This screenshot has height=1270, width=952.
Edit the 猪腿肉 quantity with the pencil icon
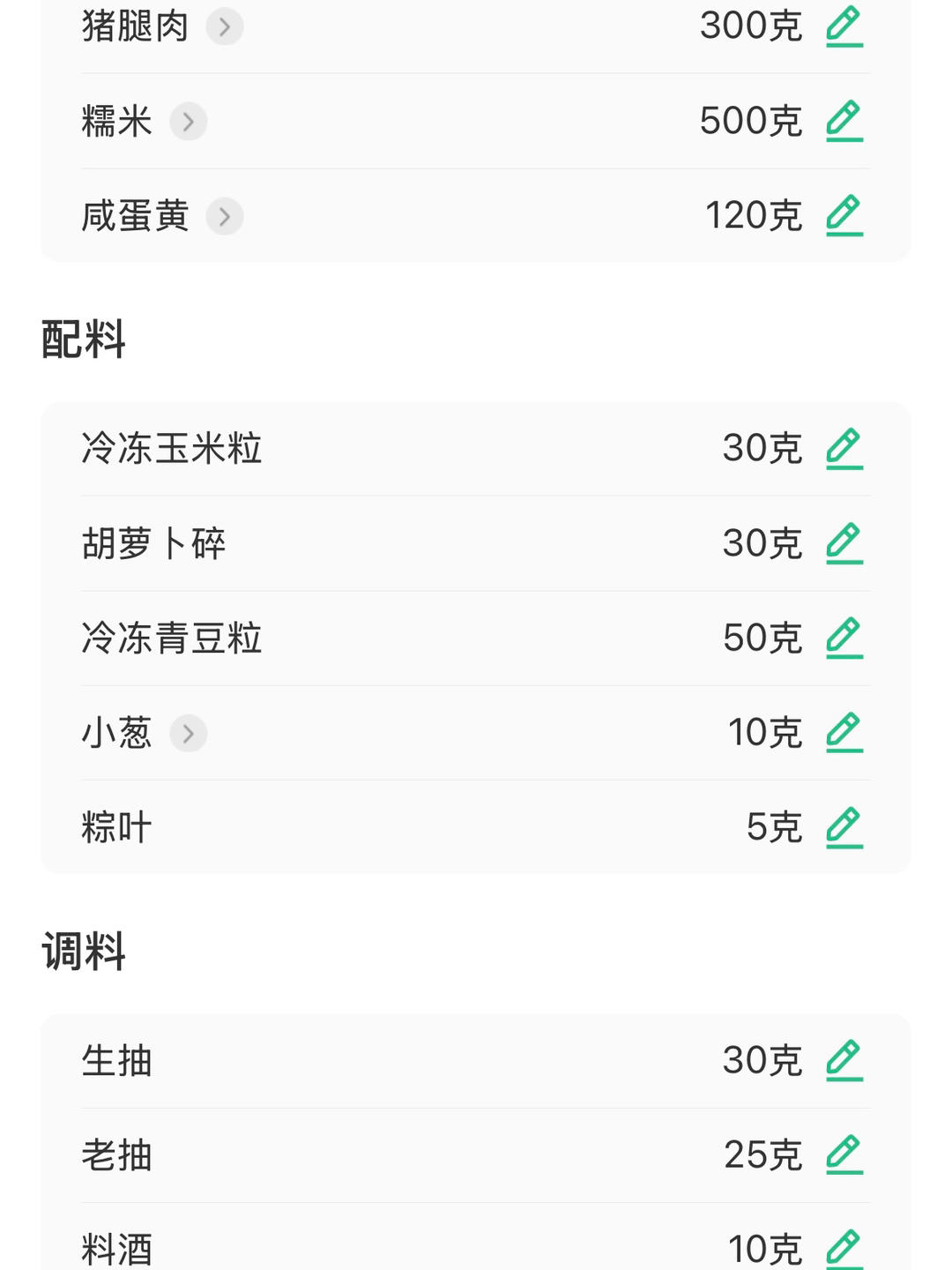coord(844,26)
